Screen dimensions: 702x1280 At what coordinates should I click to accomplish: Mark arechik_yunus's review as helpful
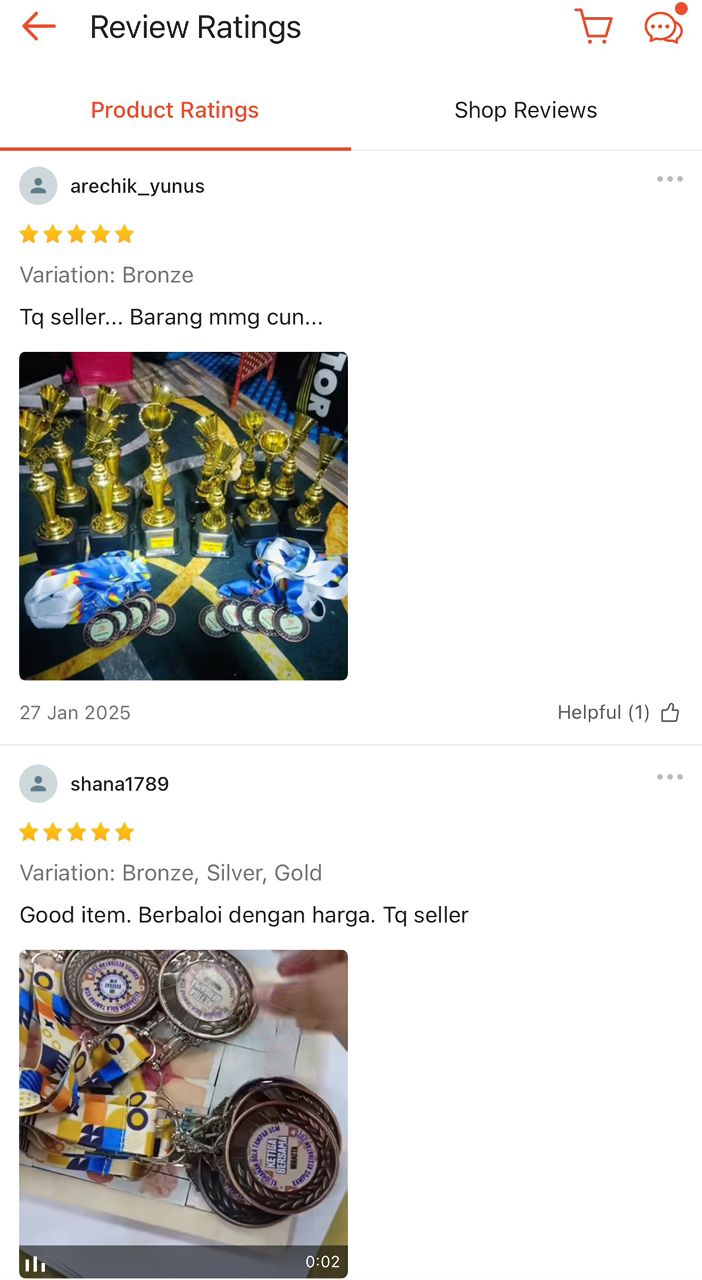click(669, 713)
